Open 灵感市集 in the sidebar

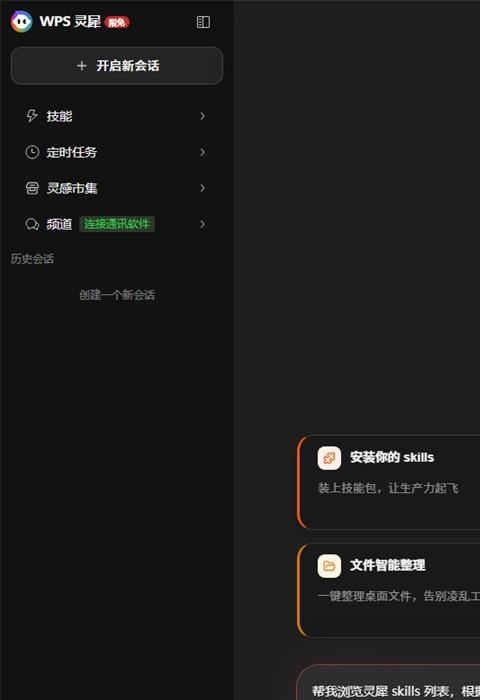point(117,188)
